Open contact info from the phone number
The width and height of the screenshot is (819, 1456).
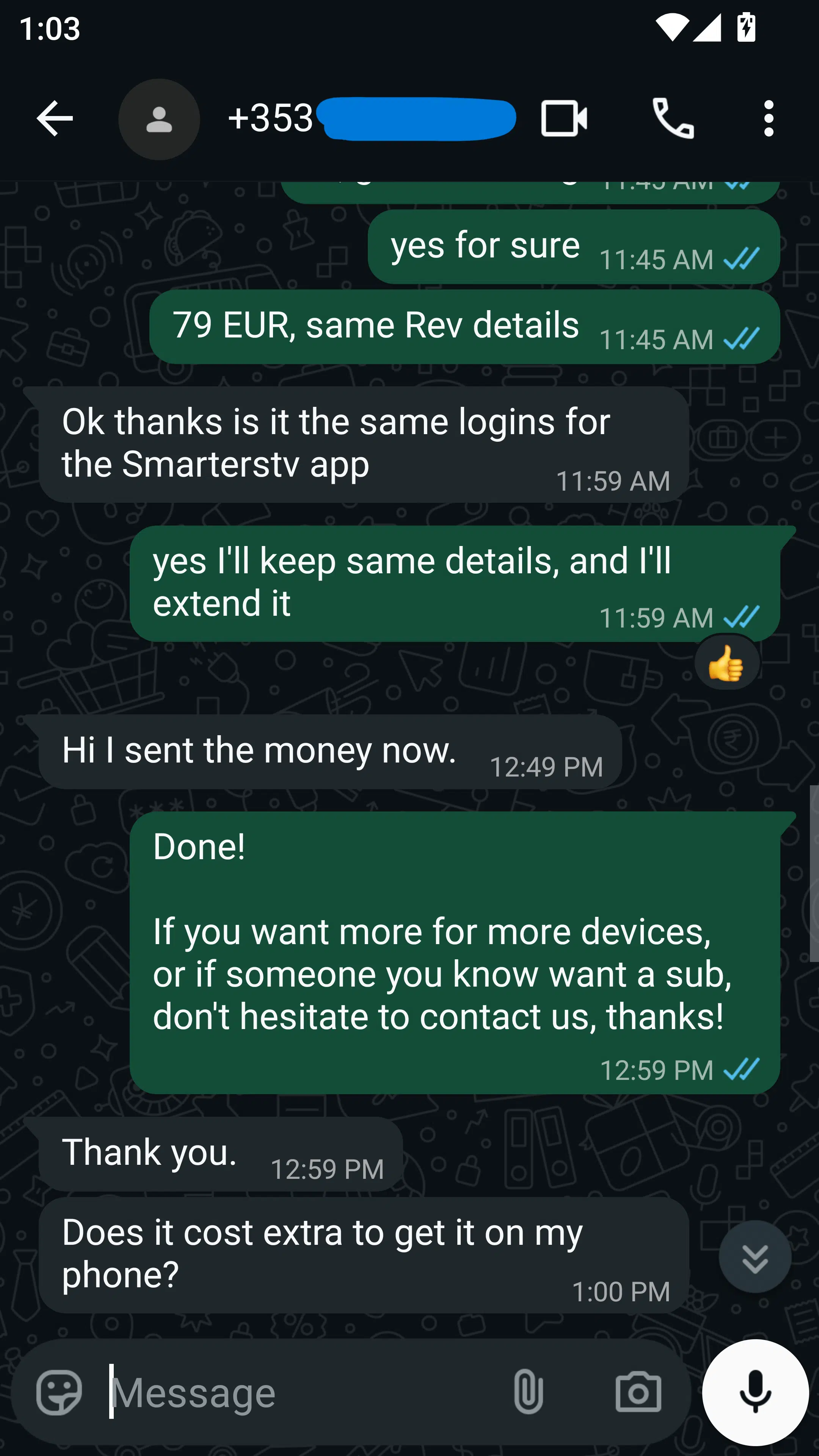click(x=370, y=119)
